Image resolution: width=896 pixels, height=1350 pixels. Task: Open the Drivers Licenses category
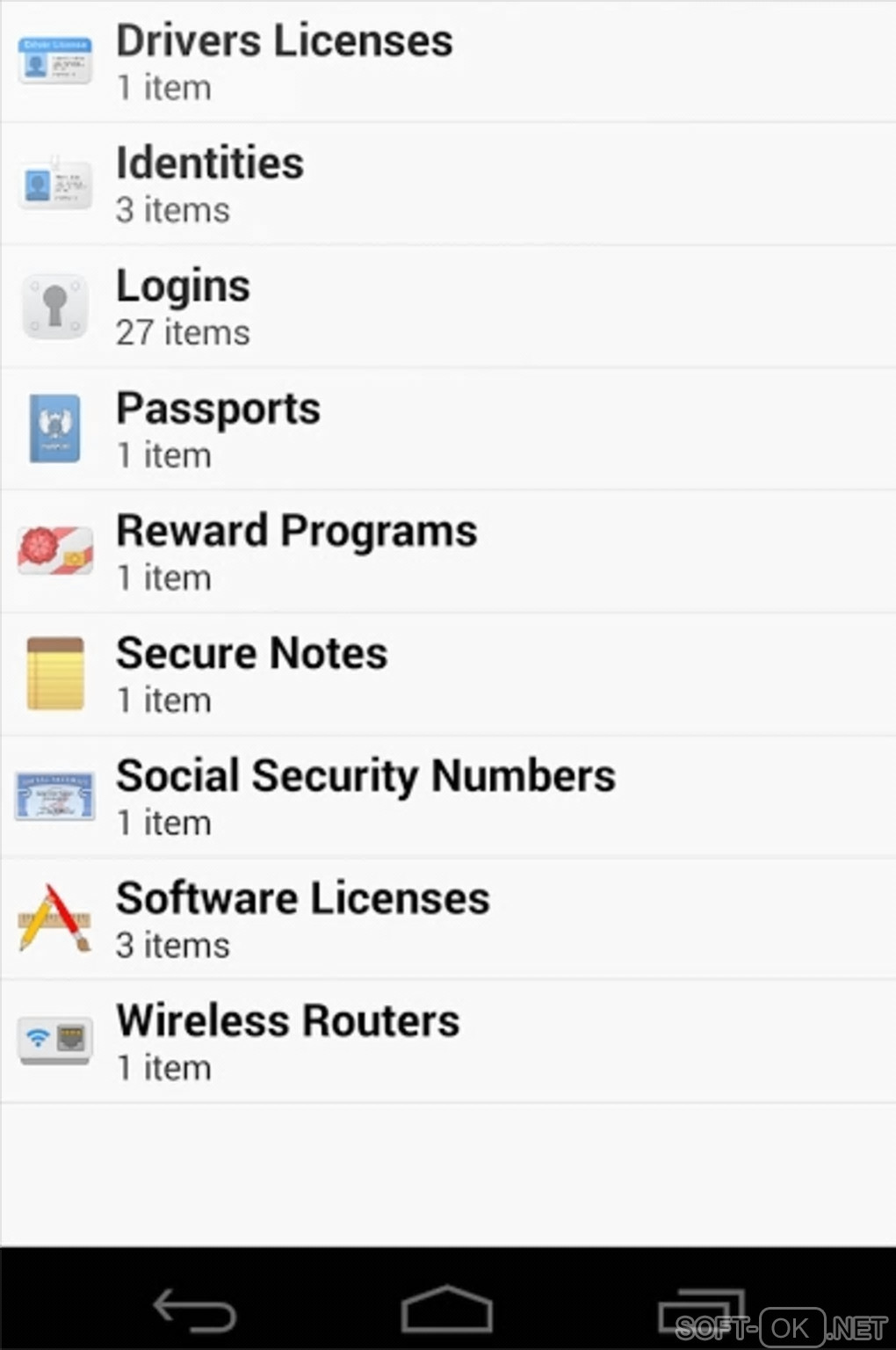pyautogui.click(x=284, y=62)
